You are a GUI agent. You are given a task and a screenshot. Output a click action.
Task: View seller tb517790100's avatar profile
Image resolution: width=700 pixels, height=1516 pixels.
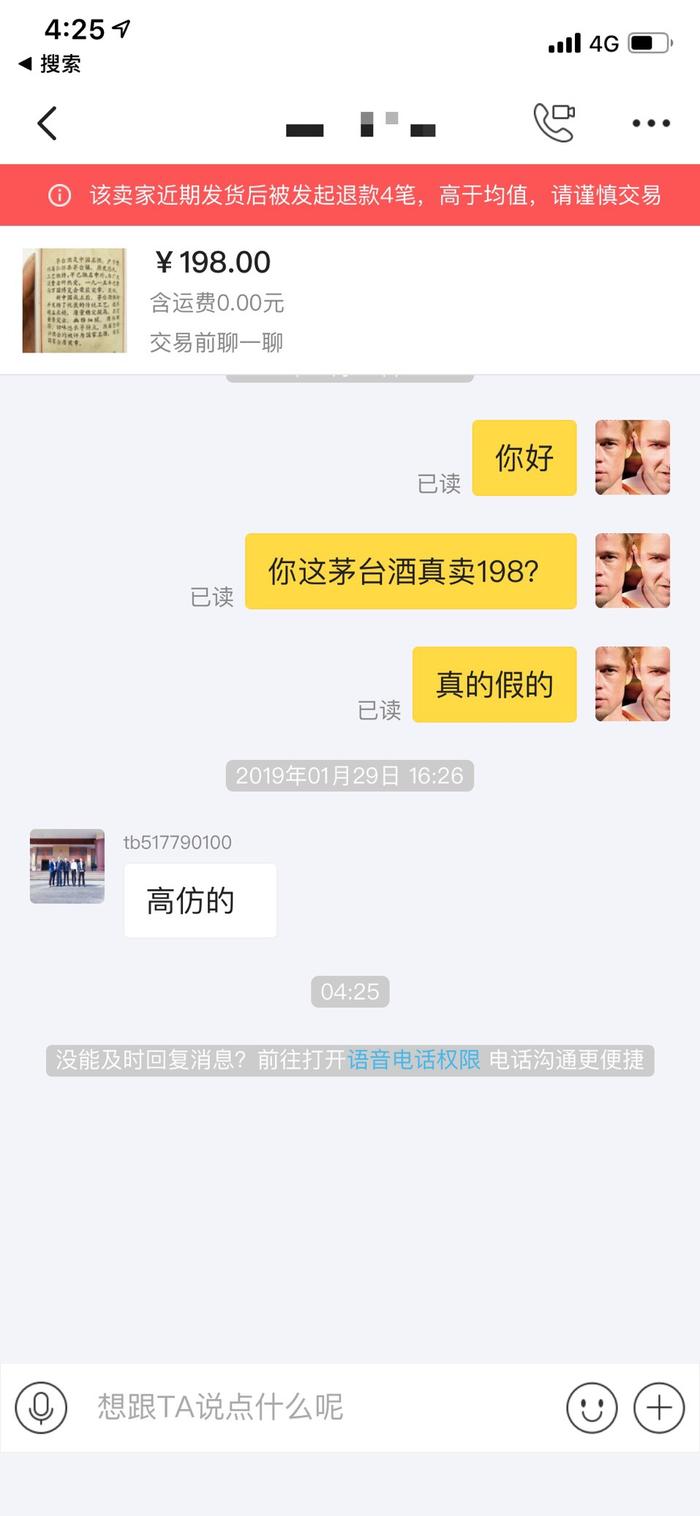pos(67,866)
